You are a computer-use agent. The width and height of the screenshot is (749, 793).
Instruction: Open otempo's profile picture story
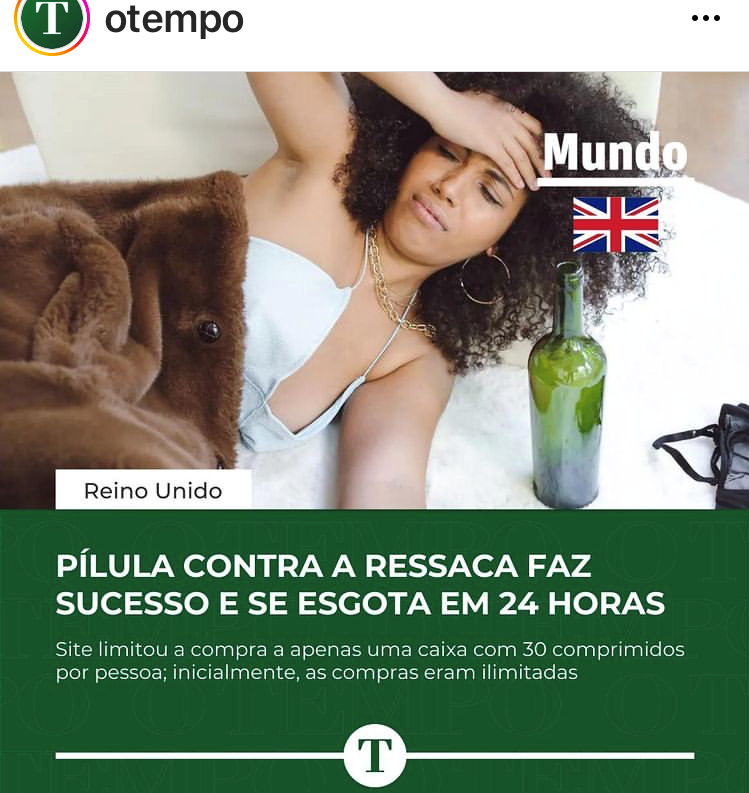52,21
